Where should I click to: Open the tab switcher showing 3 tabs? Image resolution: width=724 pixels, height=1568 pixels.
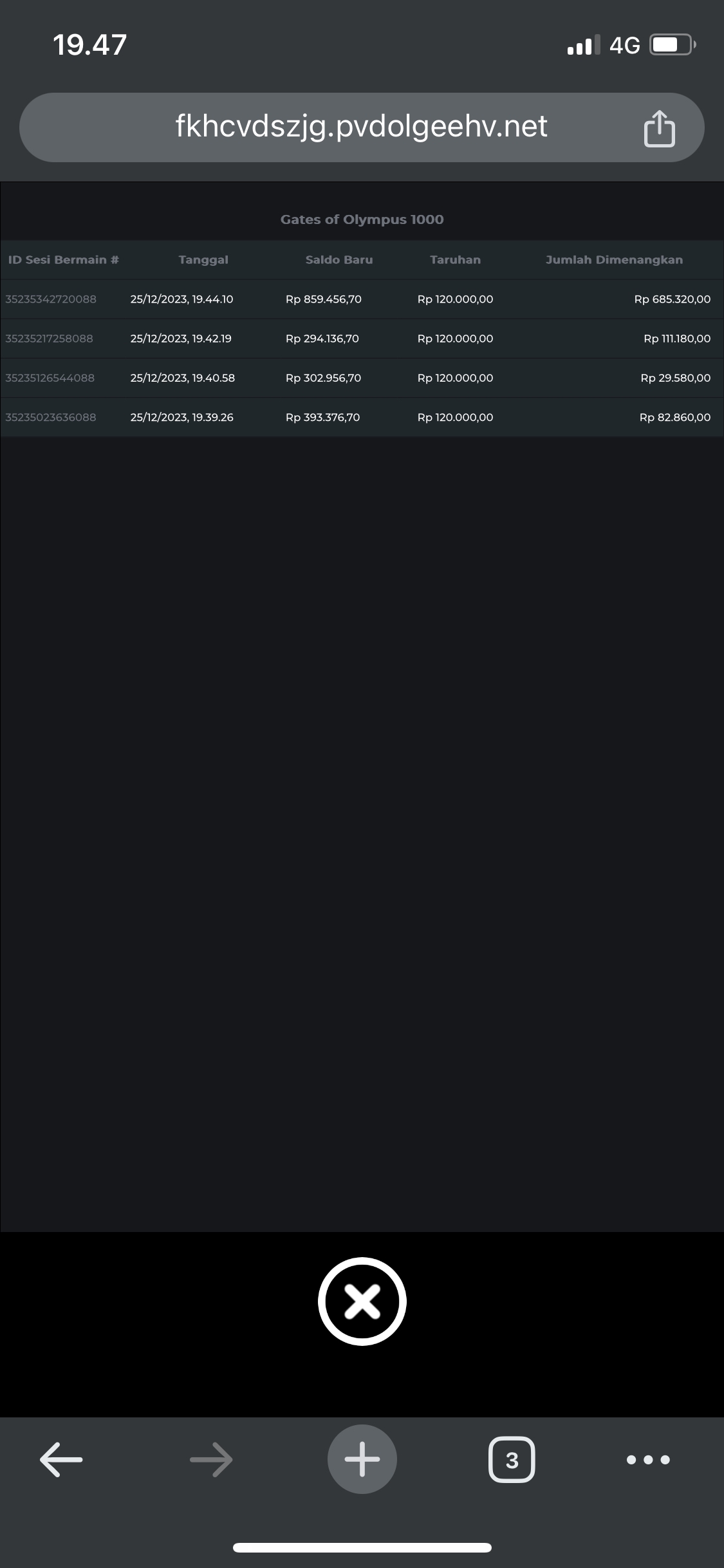click(512, 1459)
